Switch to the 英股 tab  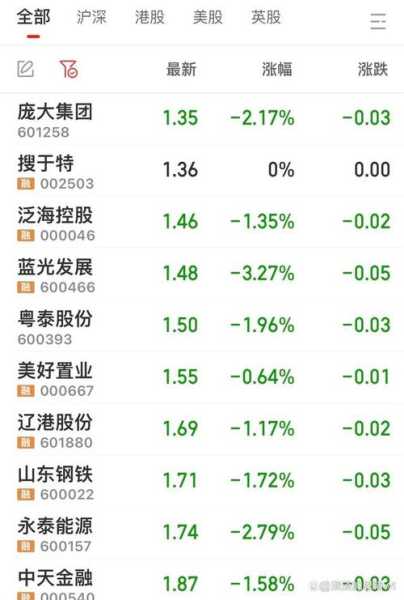pos(266,17)
